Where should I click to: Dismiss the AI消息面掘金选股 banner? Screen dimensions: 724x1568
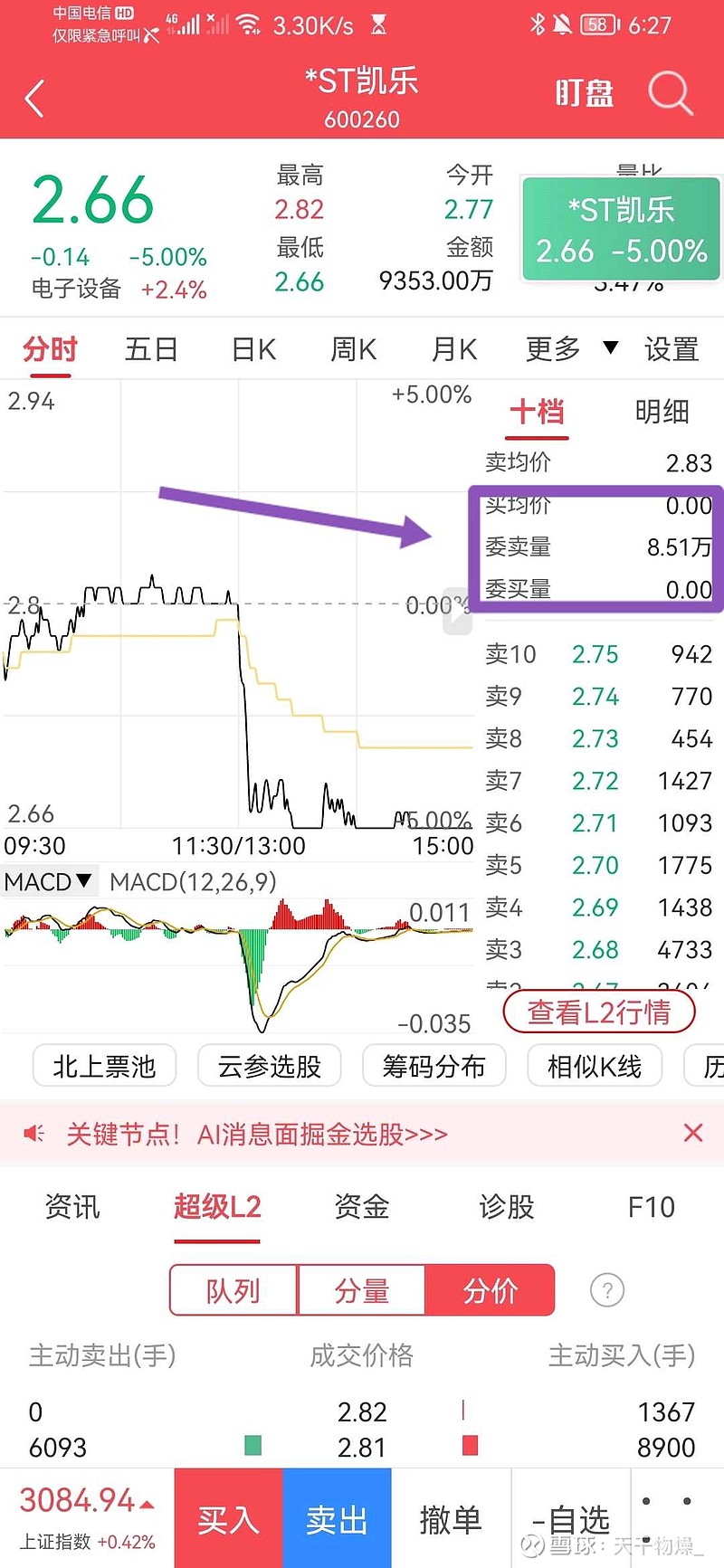pyautogui.click(x=693, y=1133)
